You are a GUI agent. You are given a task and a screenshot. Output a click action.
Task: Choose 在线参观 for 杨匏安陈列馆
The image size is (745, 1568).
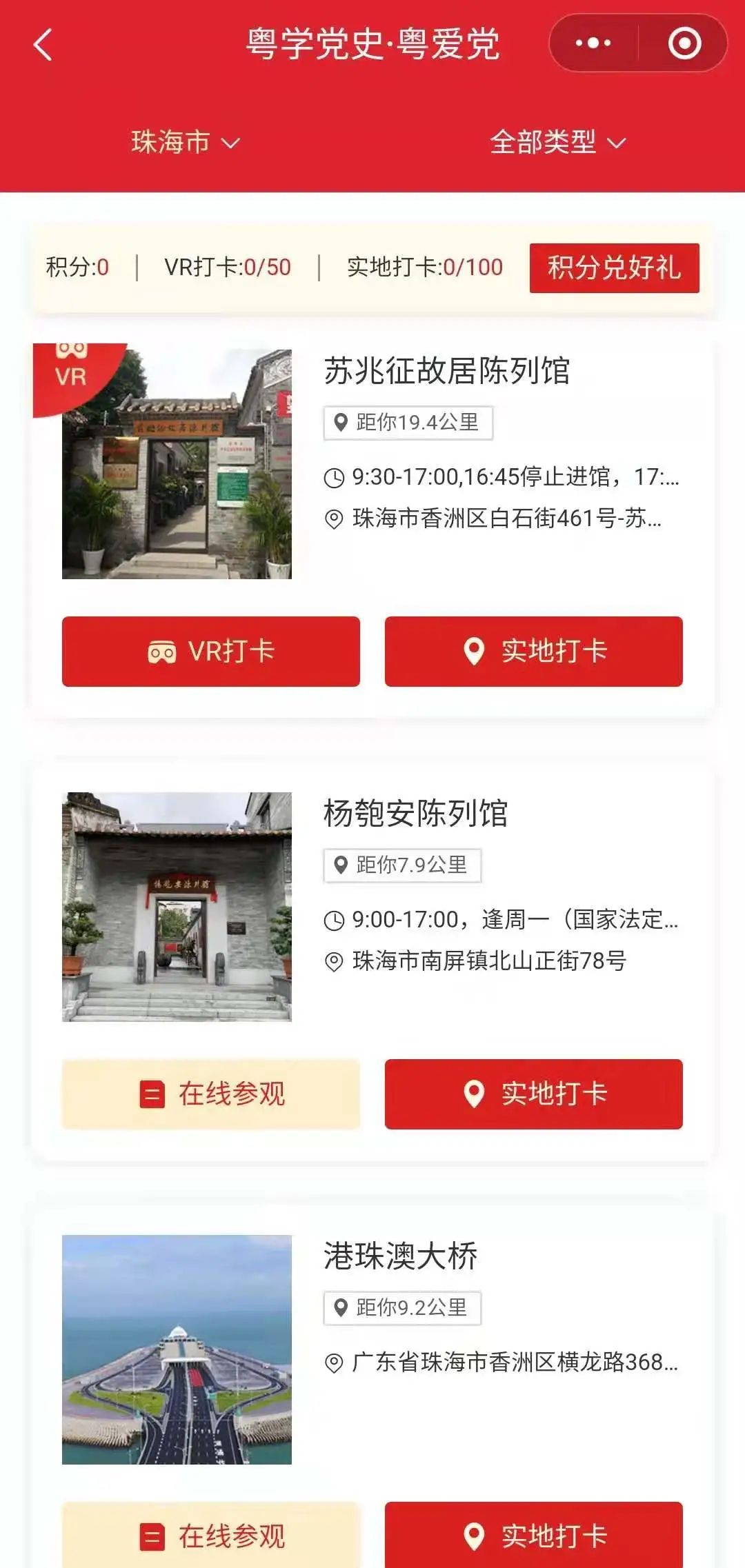pos(211,1094)
